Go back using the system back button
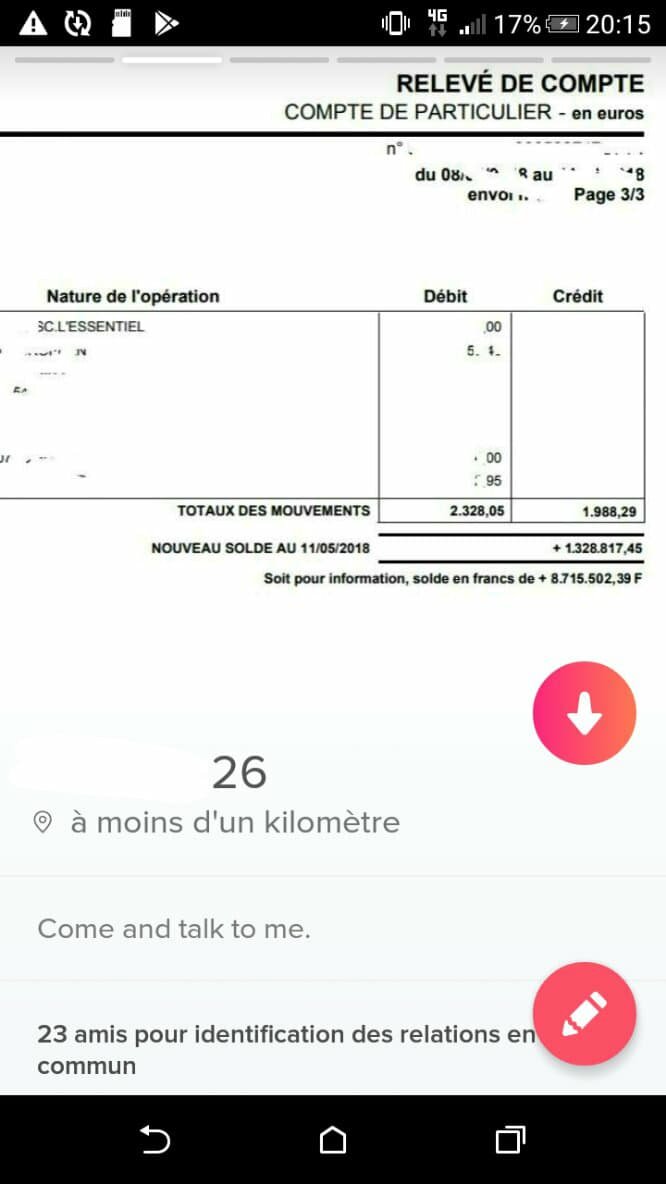 (x=155, y=1140)
